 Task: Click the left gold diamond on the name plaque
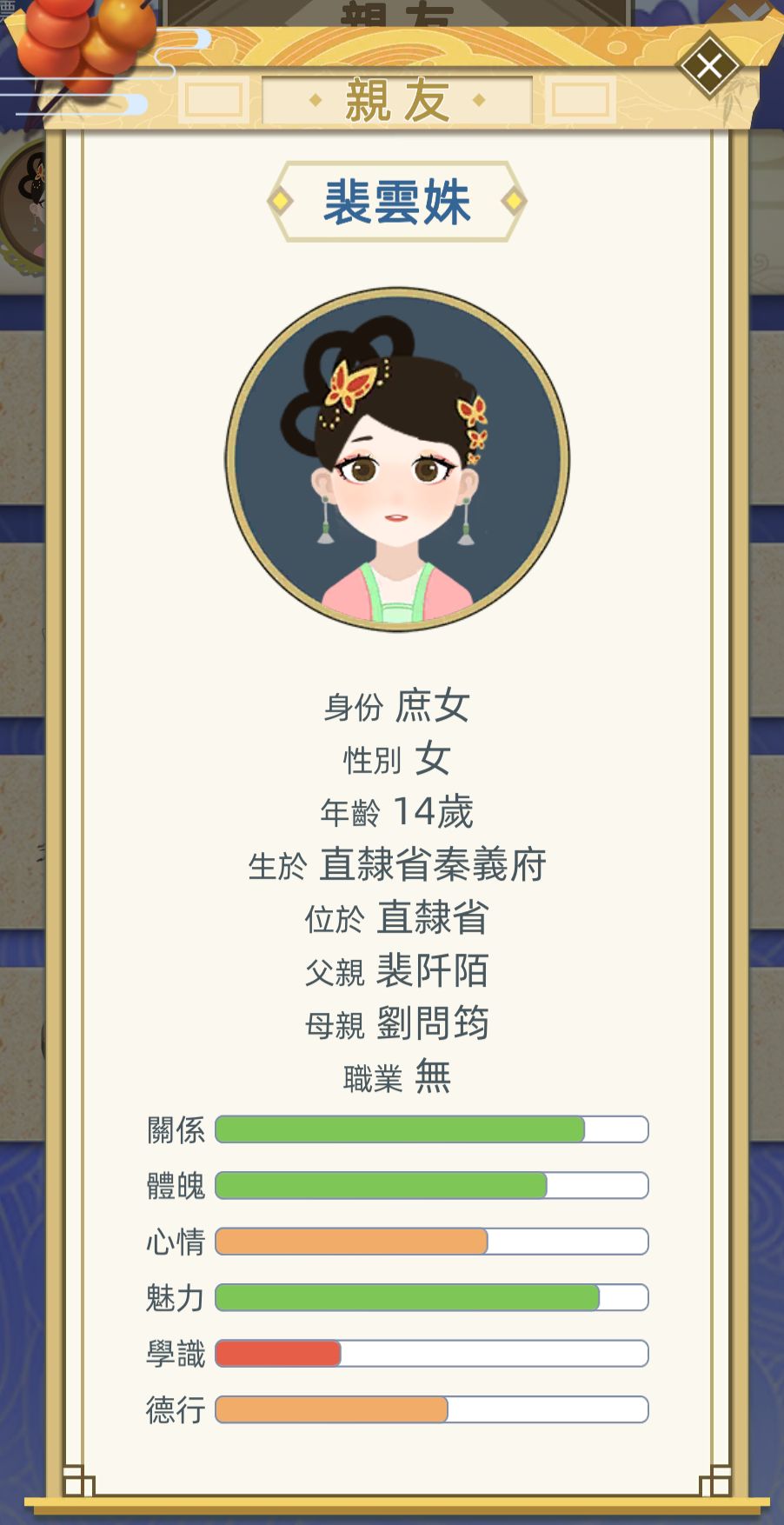[282, 199]
